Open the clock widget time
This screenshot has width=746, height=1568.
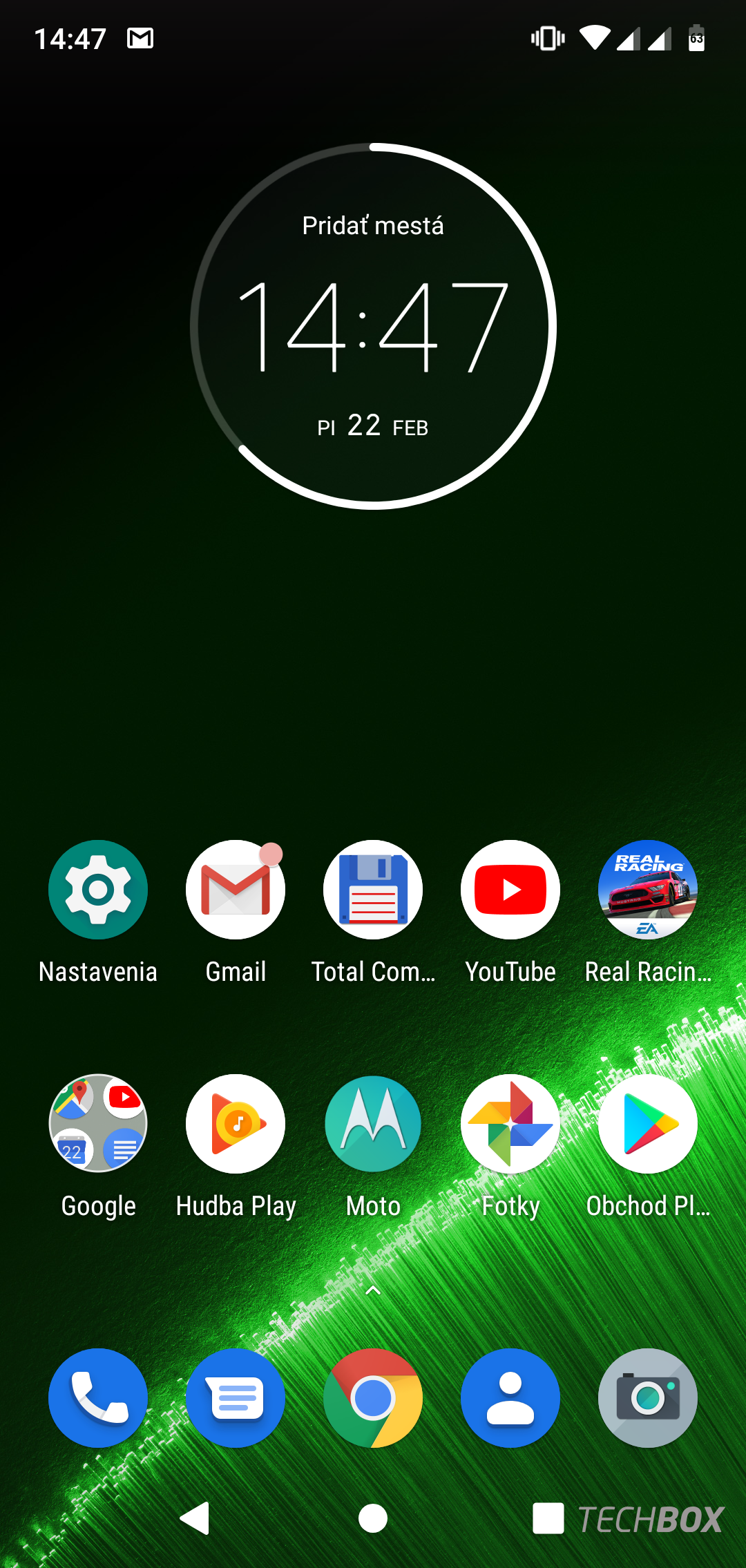click(373, 327)
